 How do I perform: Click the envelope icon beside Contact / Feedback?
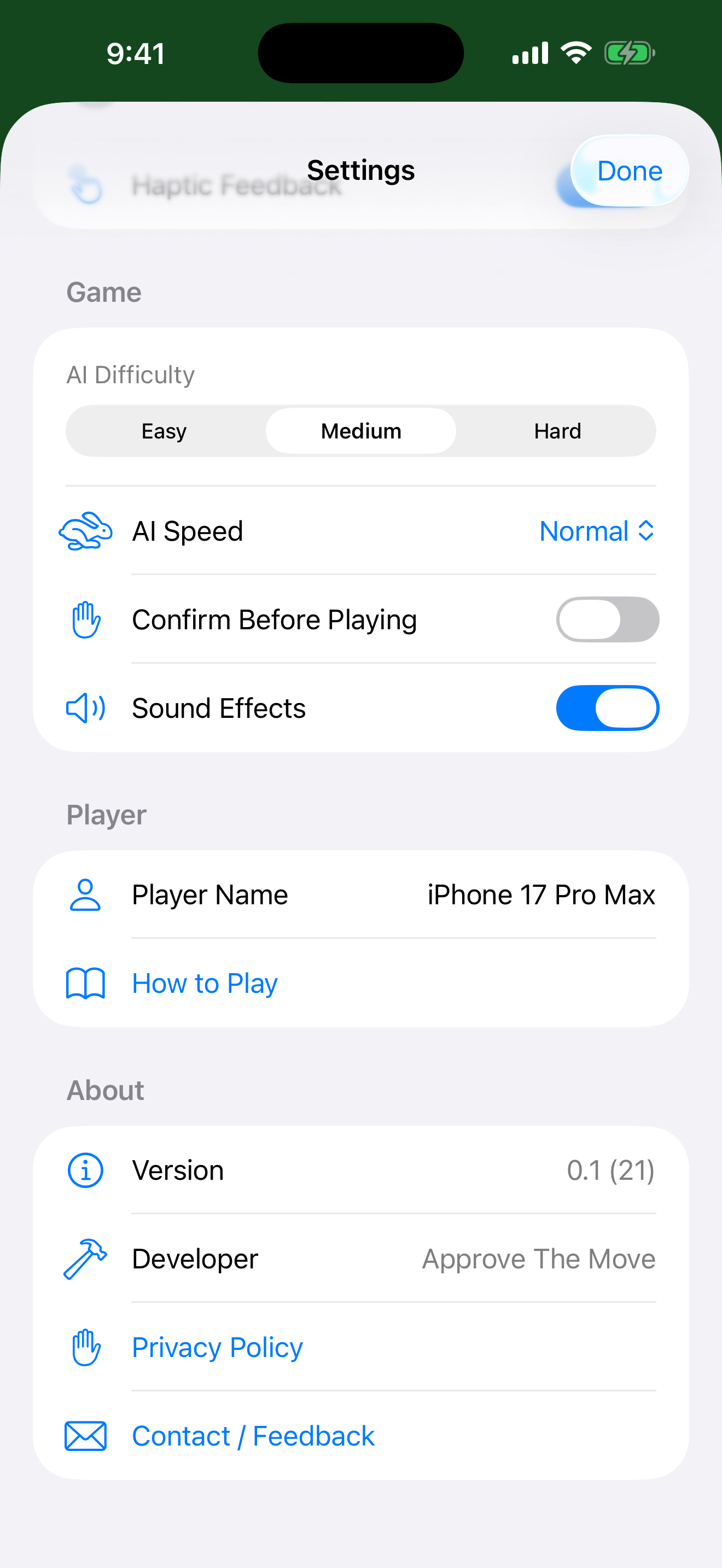[x=85, y=1436]
